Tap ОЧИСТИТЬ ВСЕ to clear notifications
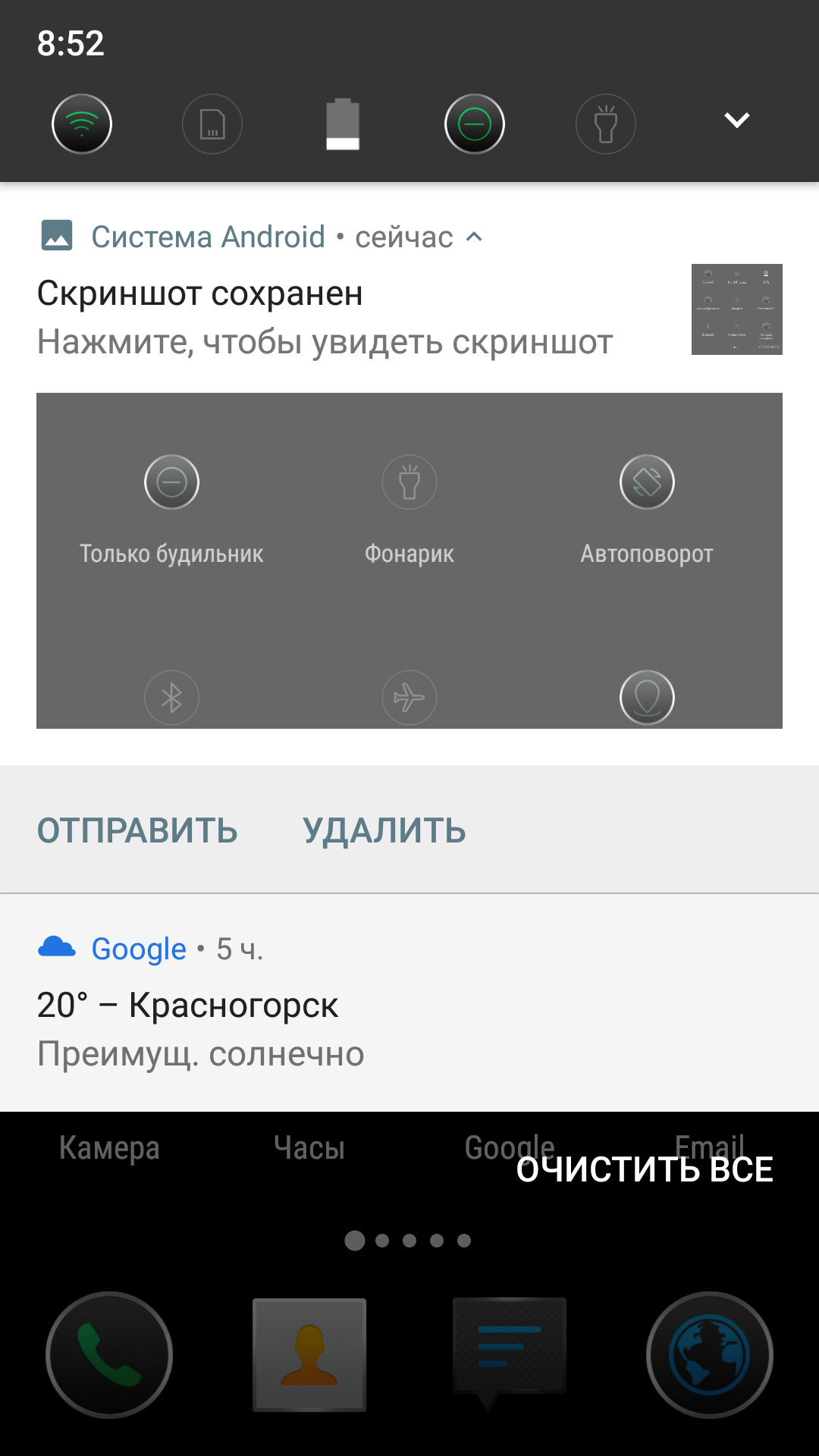The image size is (819, 1456). 645,1169
